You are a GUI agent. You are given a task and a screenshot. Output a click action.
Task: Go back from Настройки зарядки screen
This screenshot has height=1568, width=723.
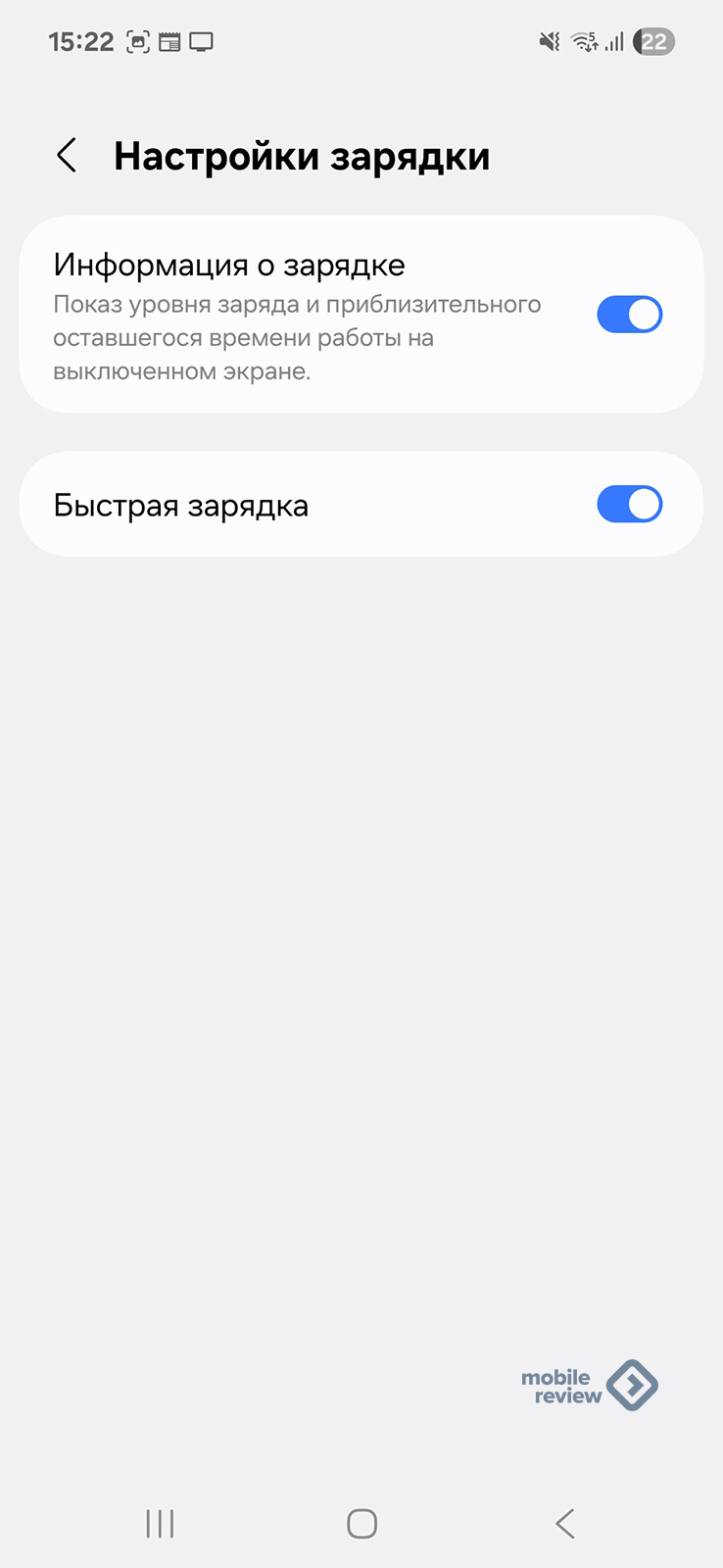click(67, 156)
